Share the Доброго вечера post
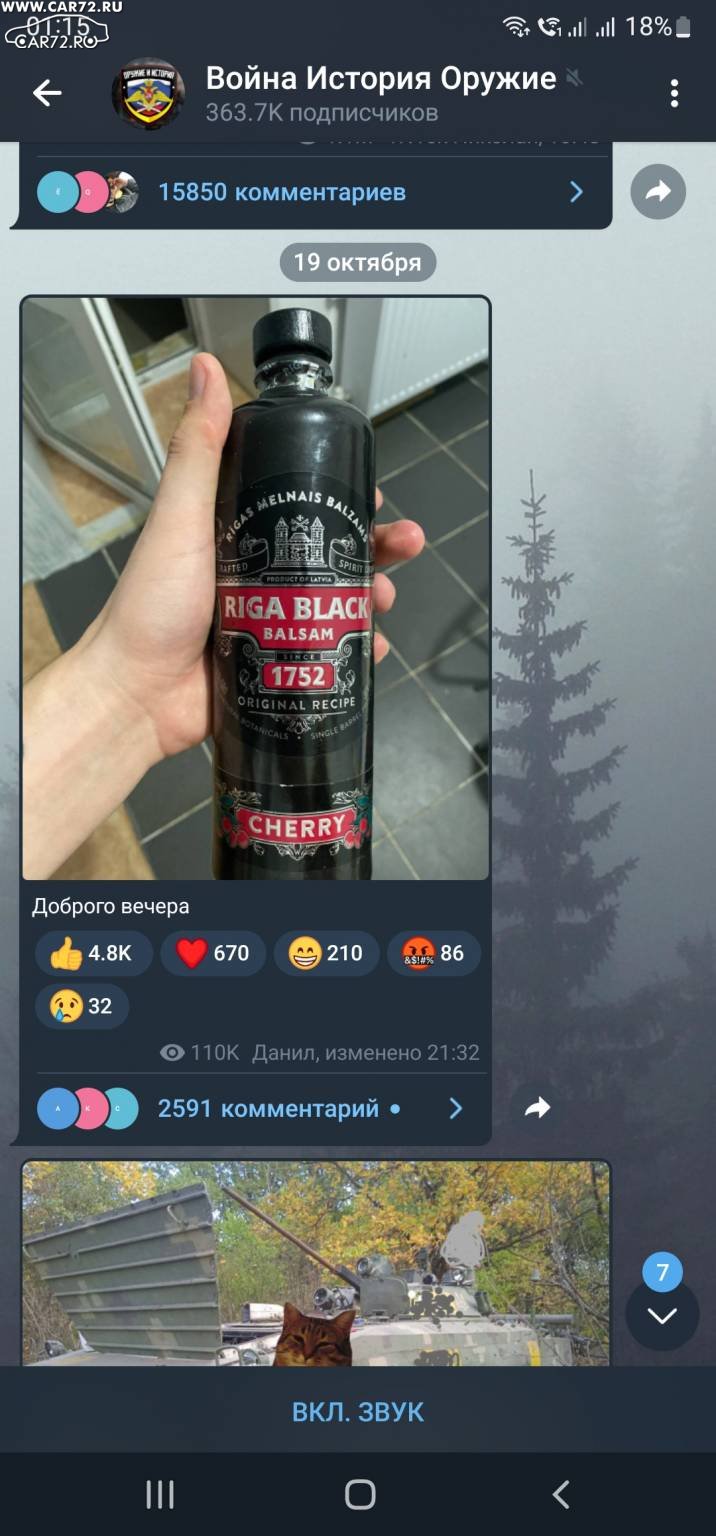Viewport: 716px width, 1536px height. click(x=538, y=1108)
